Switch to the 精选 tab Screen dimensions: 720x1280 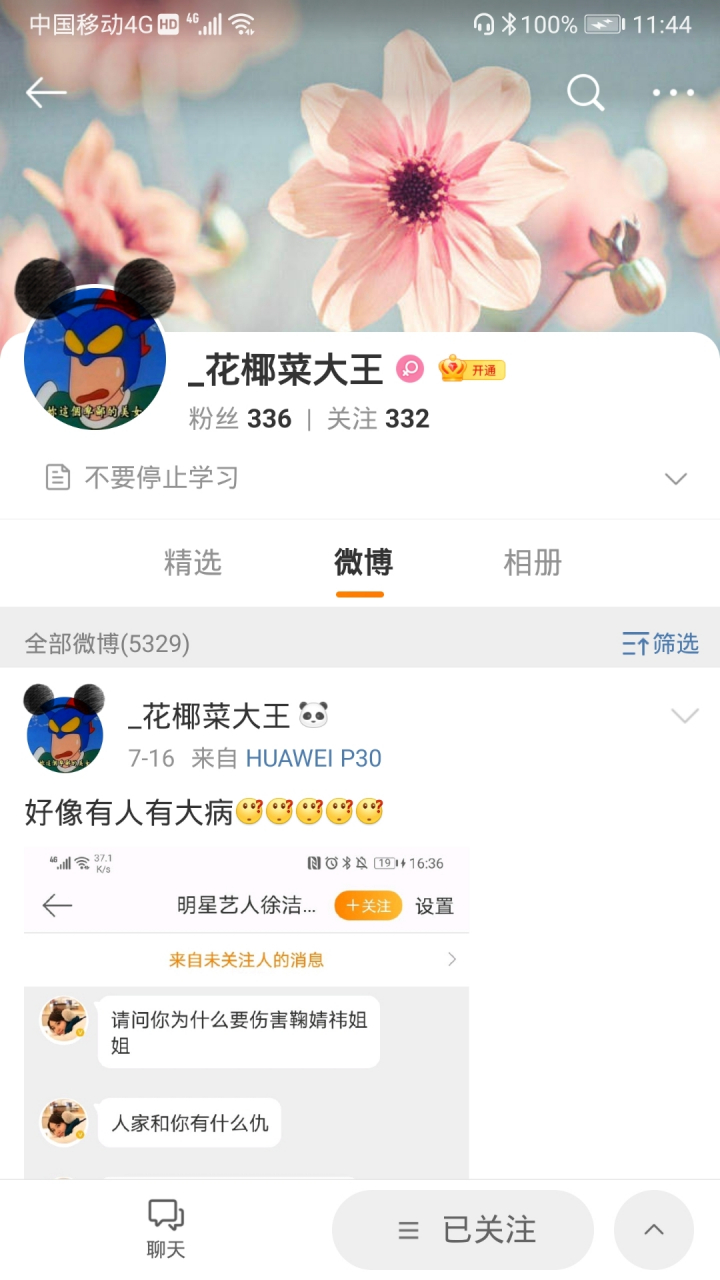coord(191,563)
